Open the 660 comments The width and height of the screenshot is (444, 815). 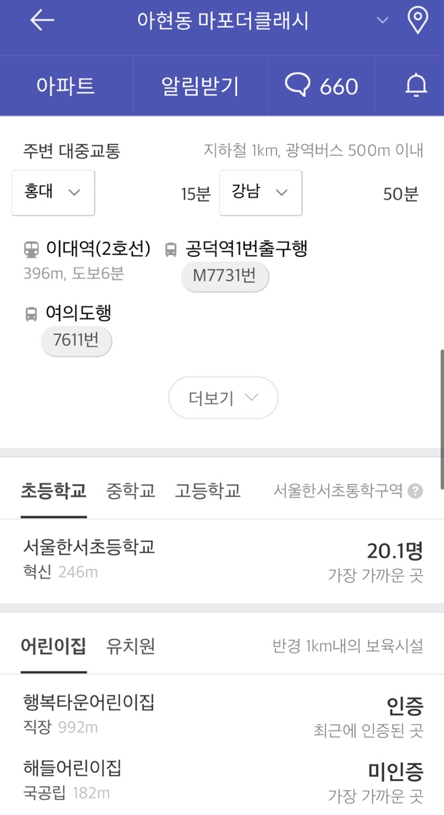(x=321, y=86)
